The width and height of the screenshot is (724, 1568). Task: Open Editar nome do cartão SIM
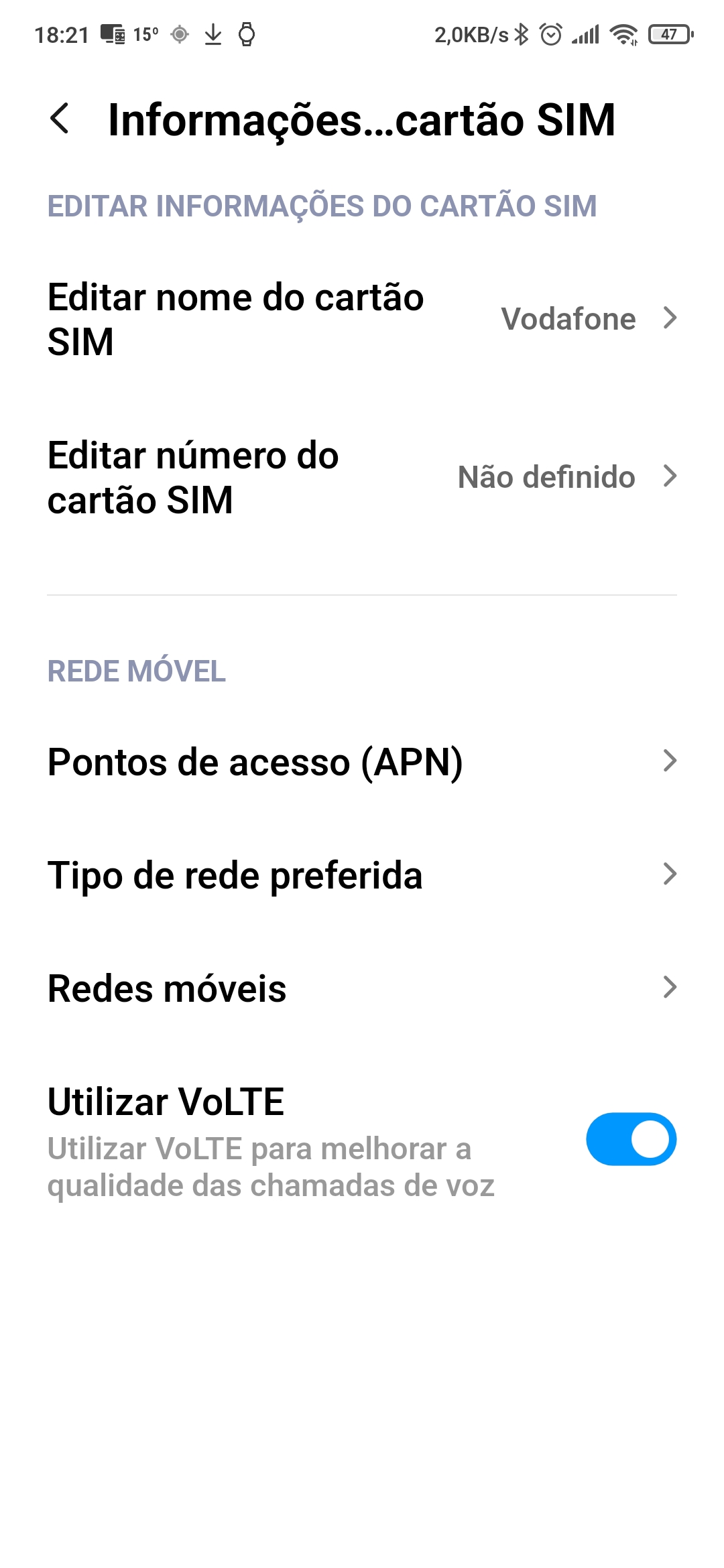pyautogui.click(x=362, y=319)
